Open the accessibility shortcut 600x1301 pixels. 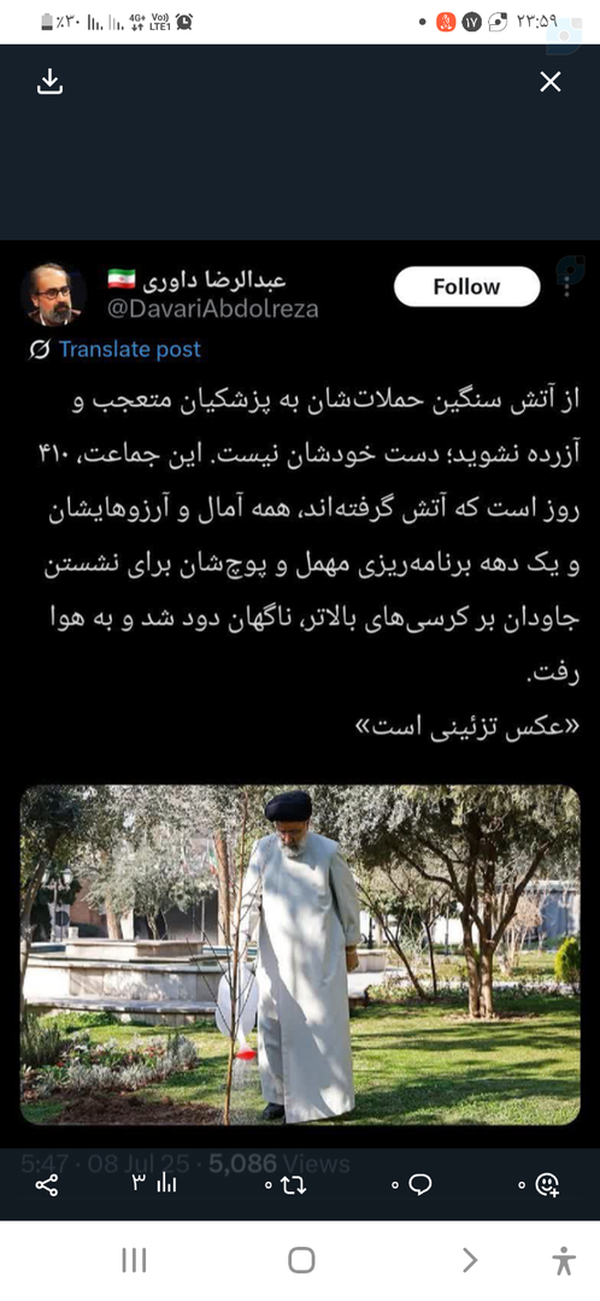pyautogui.click(x=563, y=1260)
